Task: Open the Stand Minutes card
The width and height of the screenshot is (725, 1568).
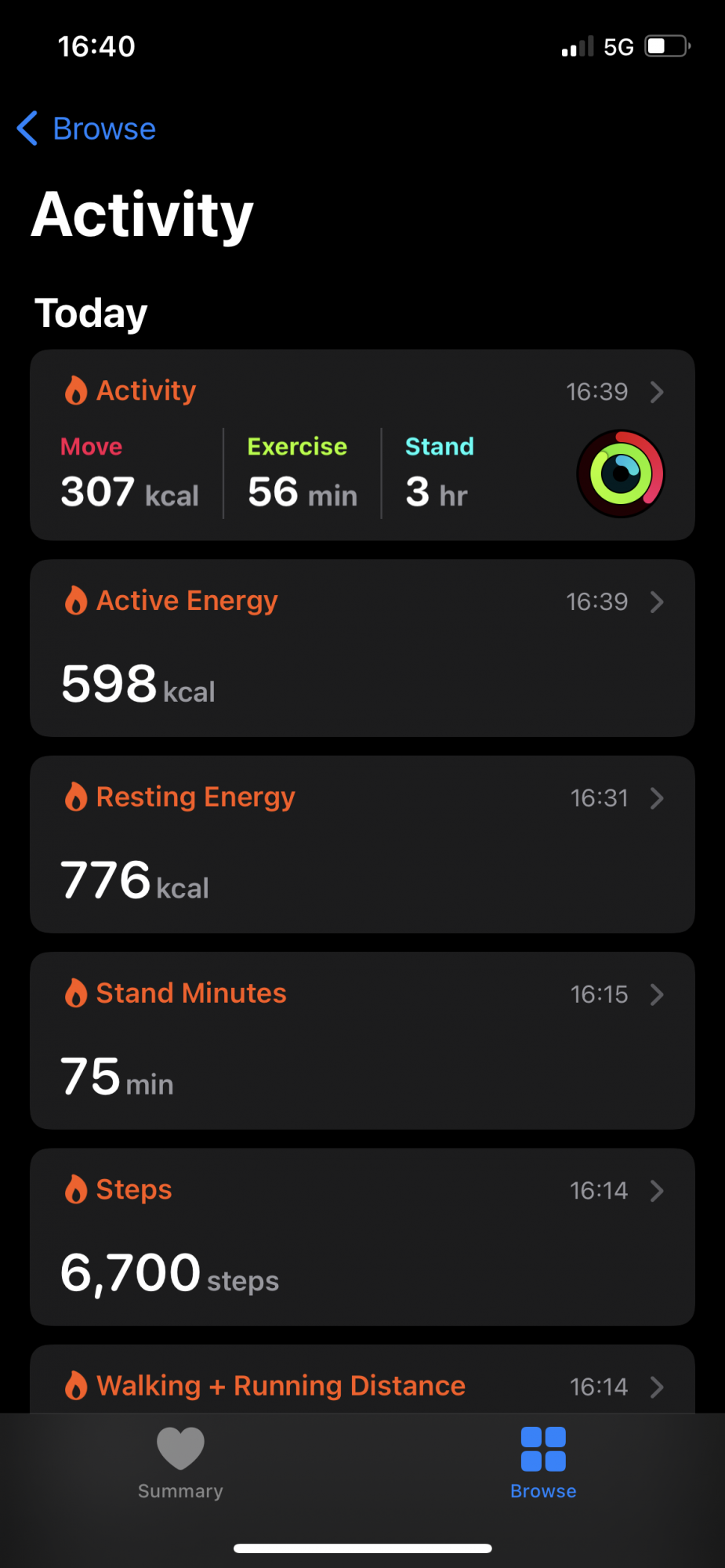Action: [x=362, y=1040]
